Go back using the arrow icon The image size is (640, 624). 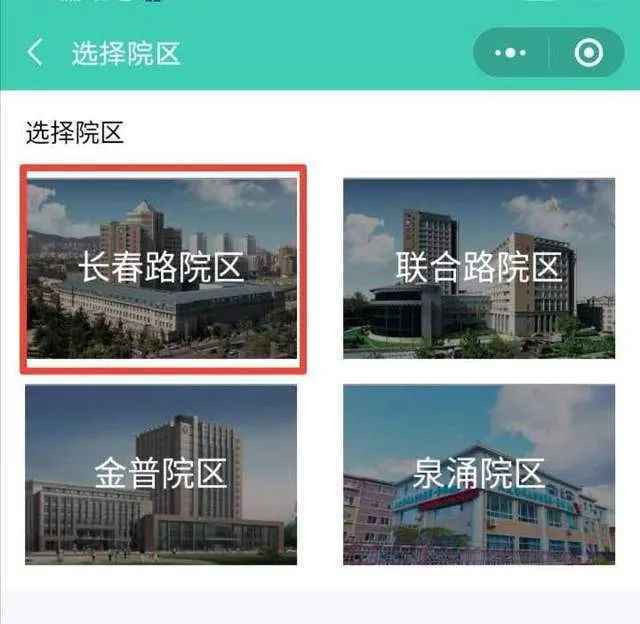pos(36,53)
